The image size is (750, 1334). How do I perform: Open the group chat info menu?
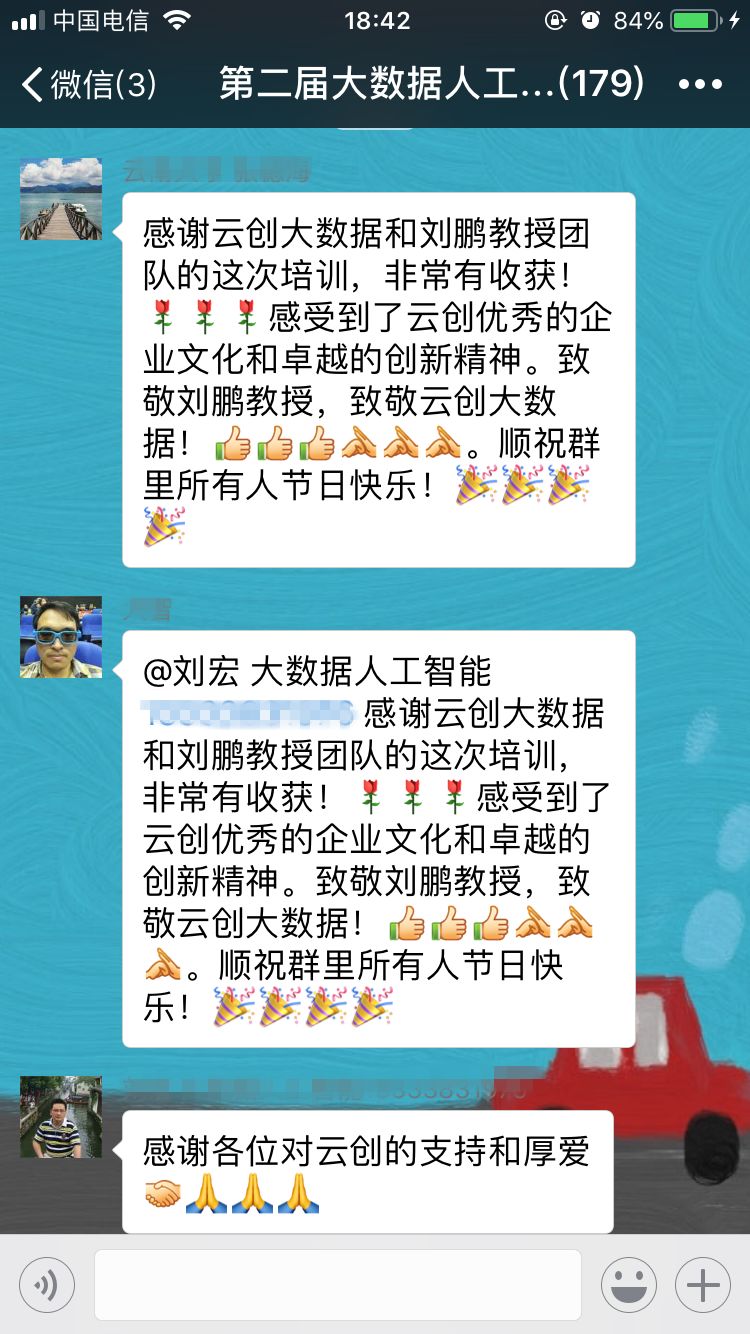[x=699, y=85]
